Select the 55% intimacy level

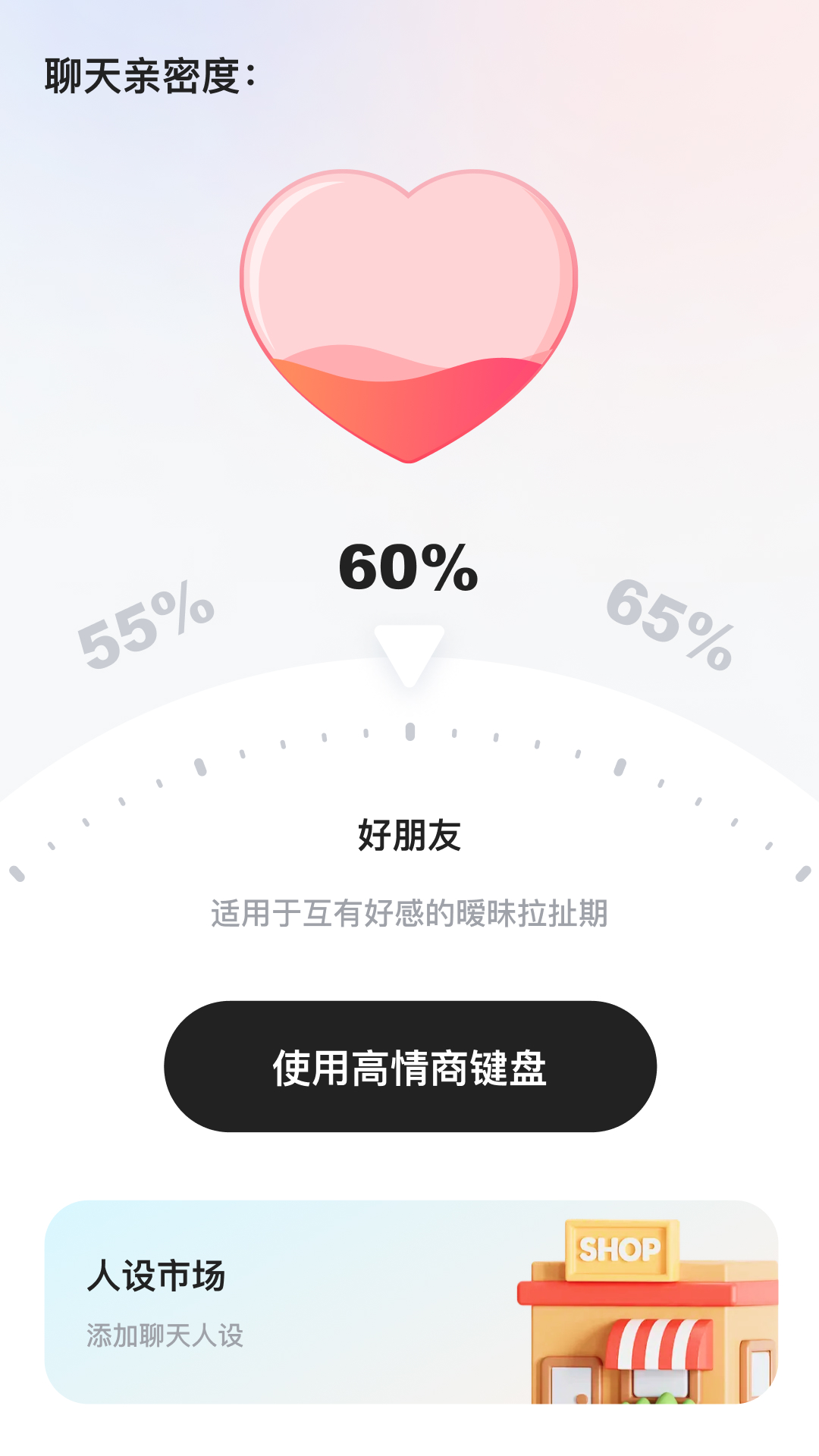146,624
